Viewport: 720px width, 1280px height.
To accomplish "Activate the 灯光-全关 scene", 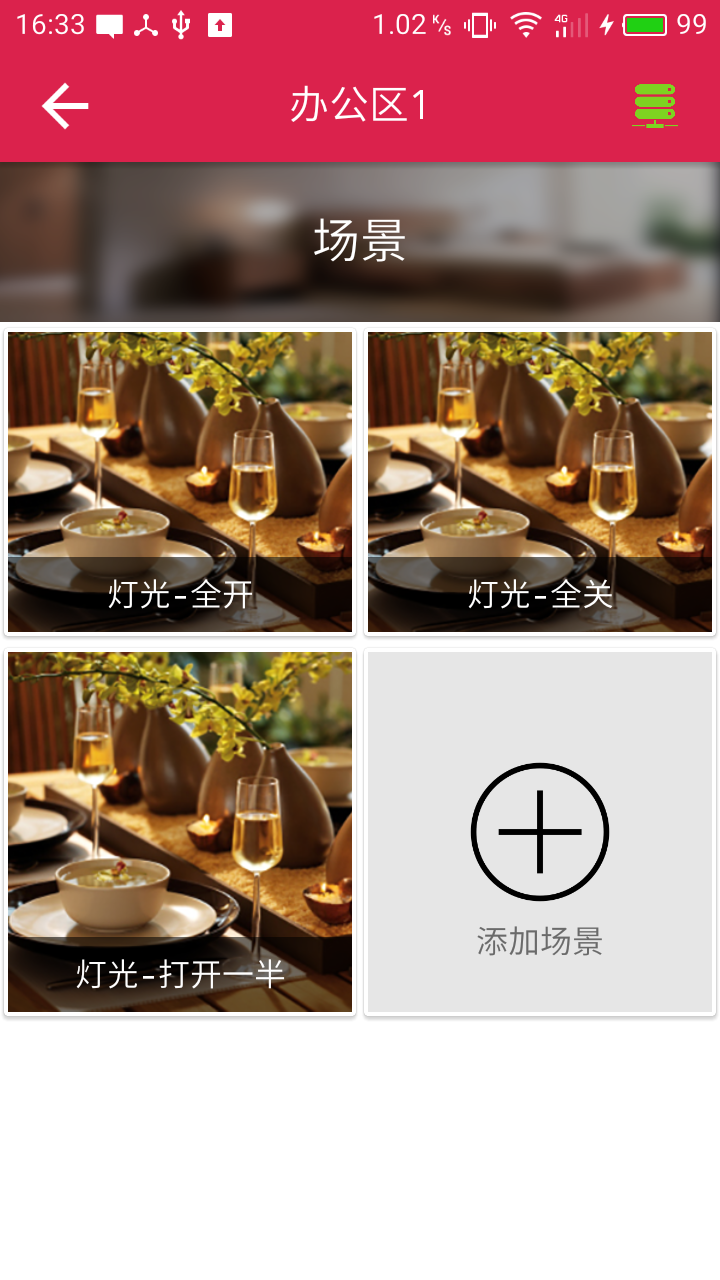I will [x=540, y=480].
